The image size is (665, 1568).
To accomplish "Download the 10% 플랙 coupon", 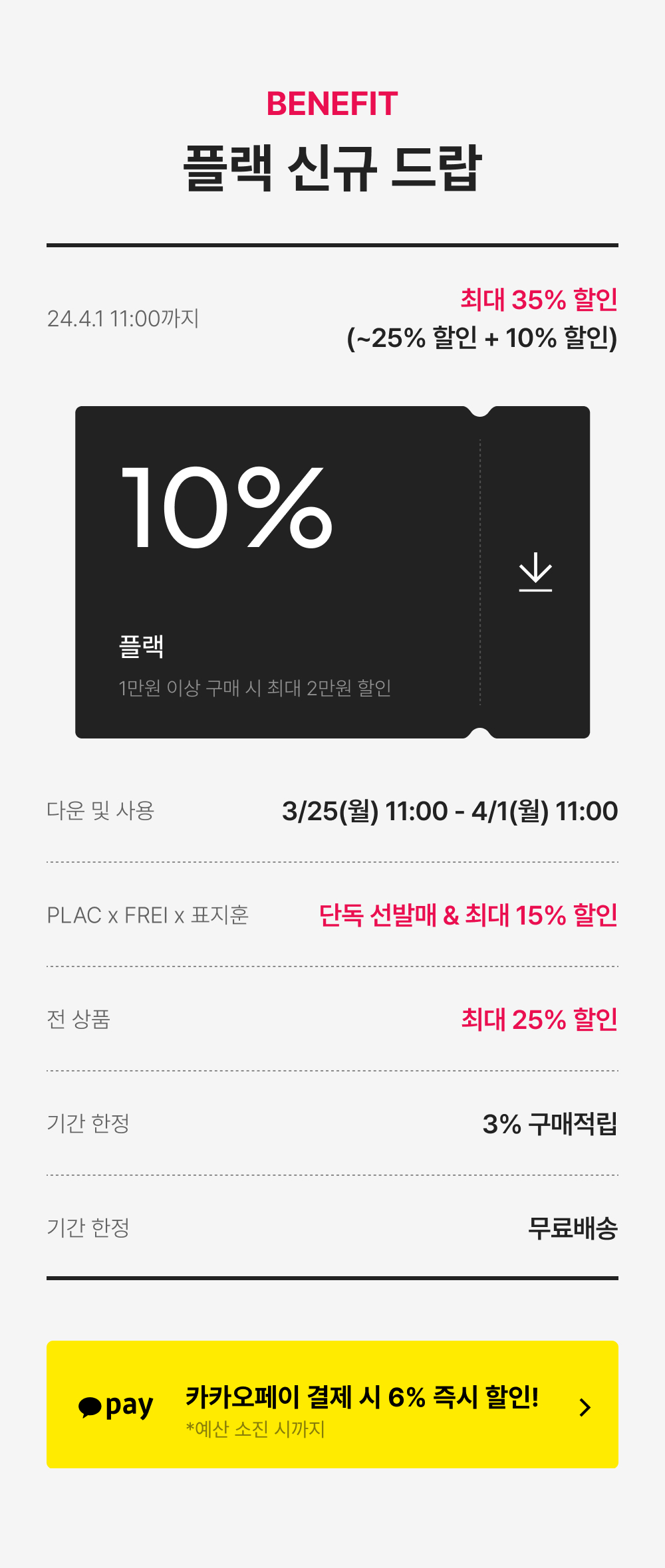I will point(535,572).
